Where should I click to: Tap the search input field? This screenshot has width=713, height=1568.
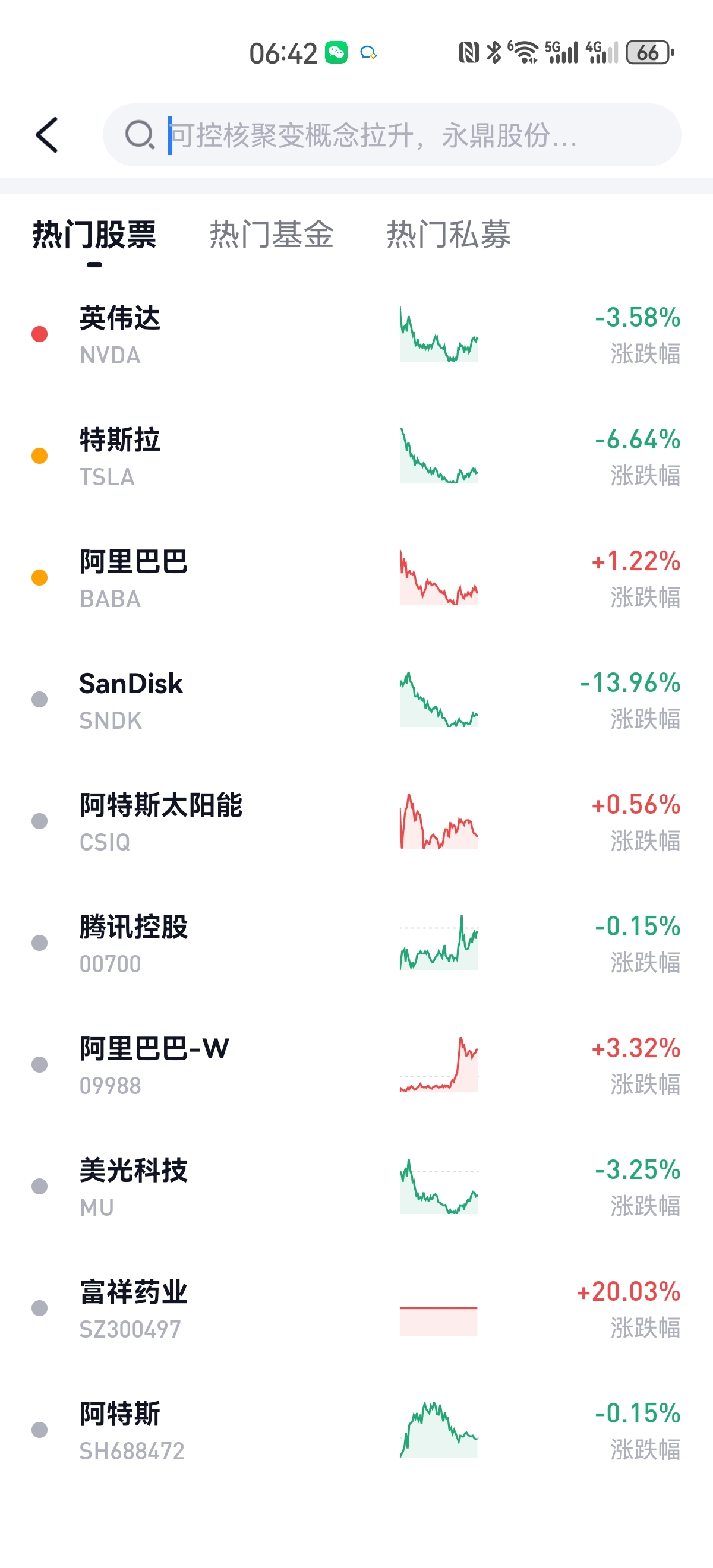390,134
